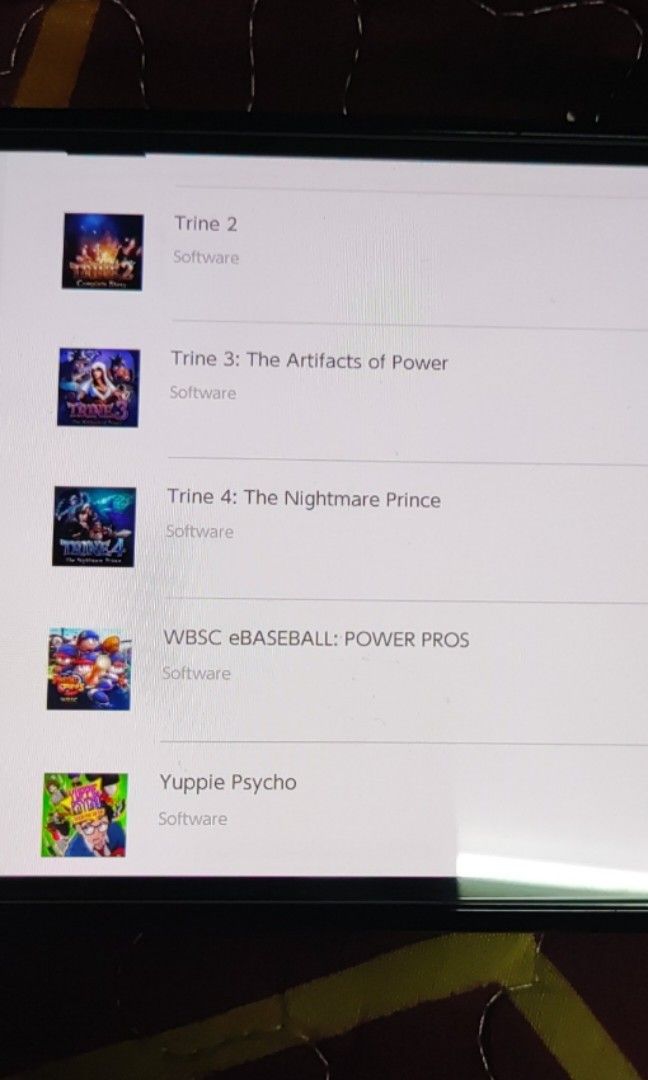Open Trine 4: The Nightmare Prince
The height and width of the screenshot is (1080, 648).
pyautogui.click(x=303, y=498)
